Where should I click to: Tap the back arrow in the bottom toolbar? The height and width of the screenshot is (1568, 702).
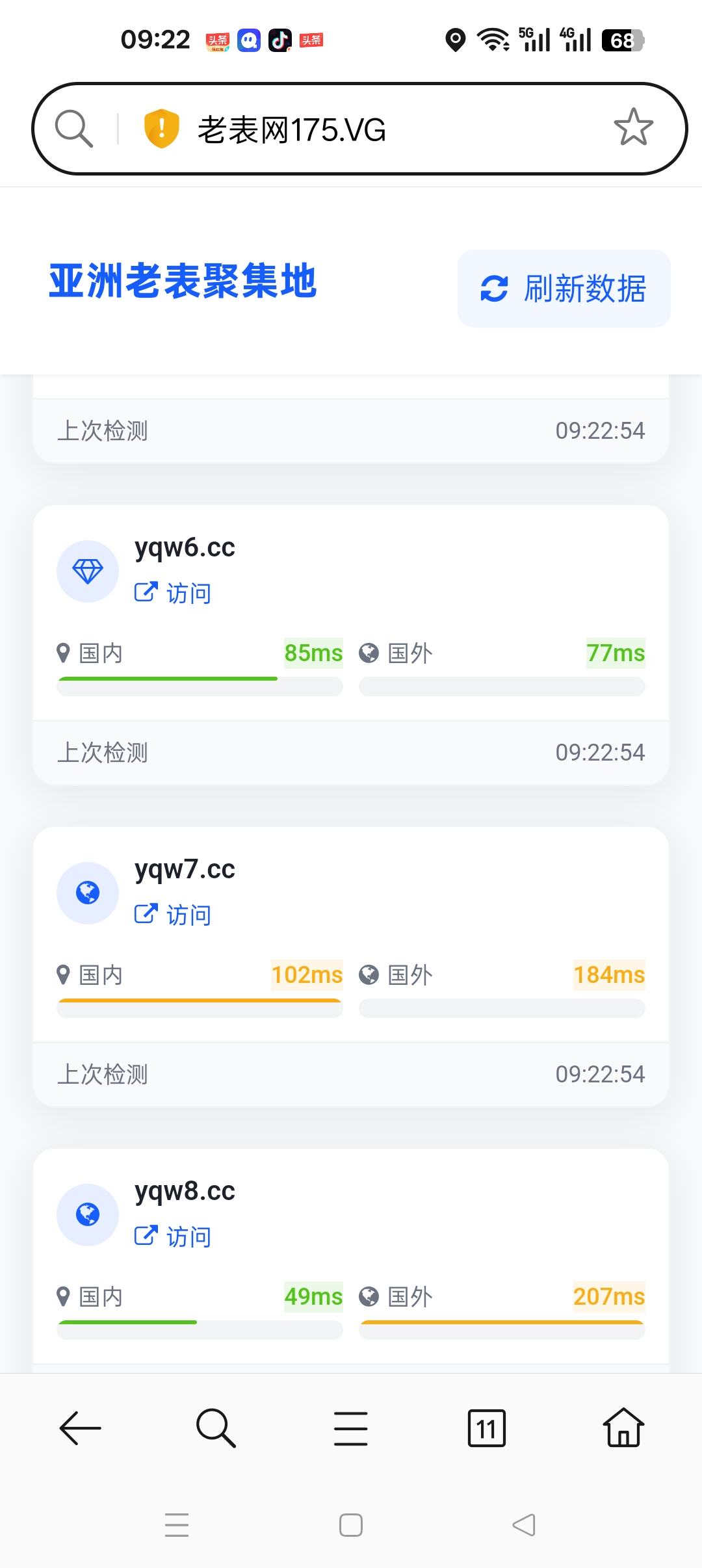80,1428
